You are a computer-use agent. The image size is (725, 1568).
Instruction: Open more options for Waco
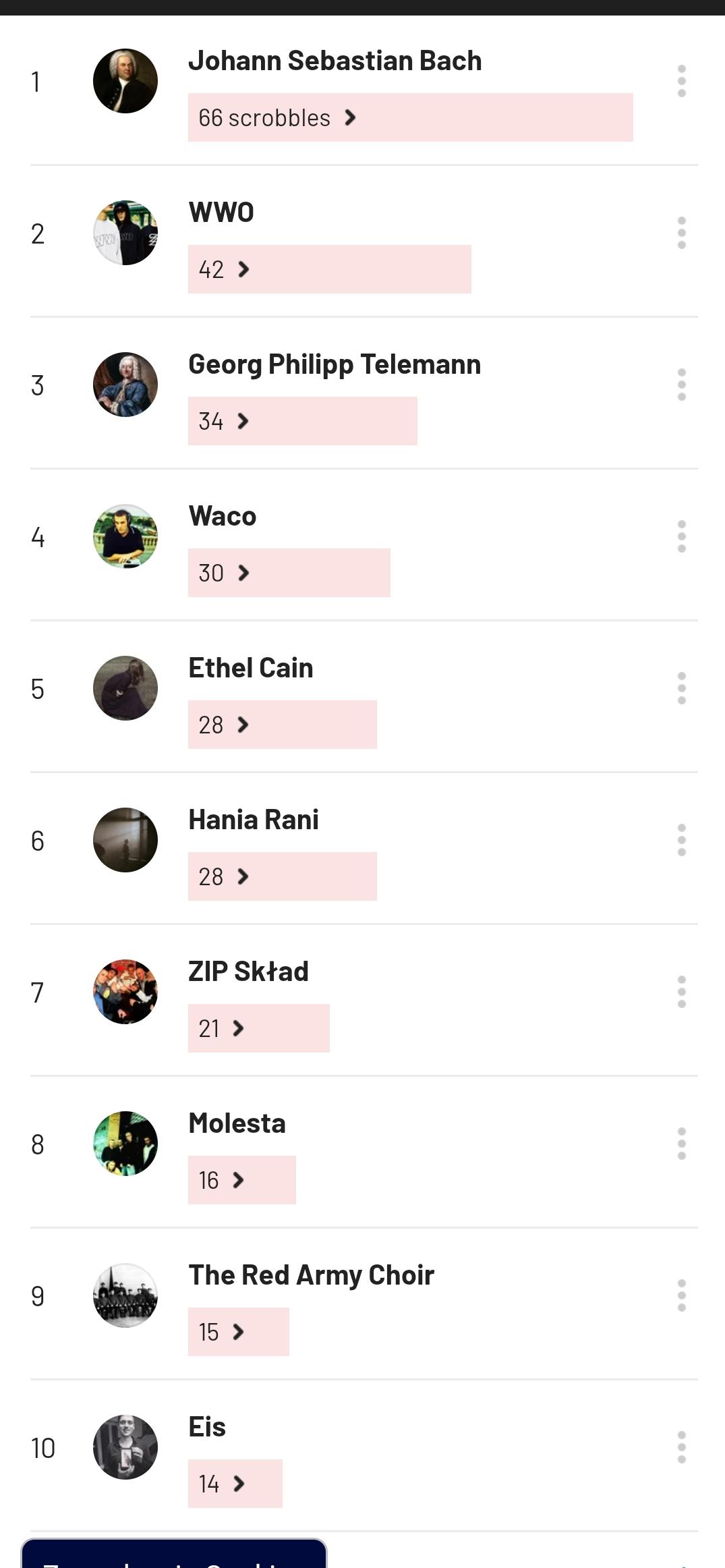pyautogui.click(x=682, y=536)
